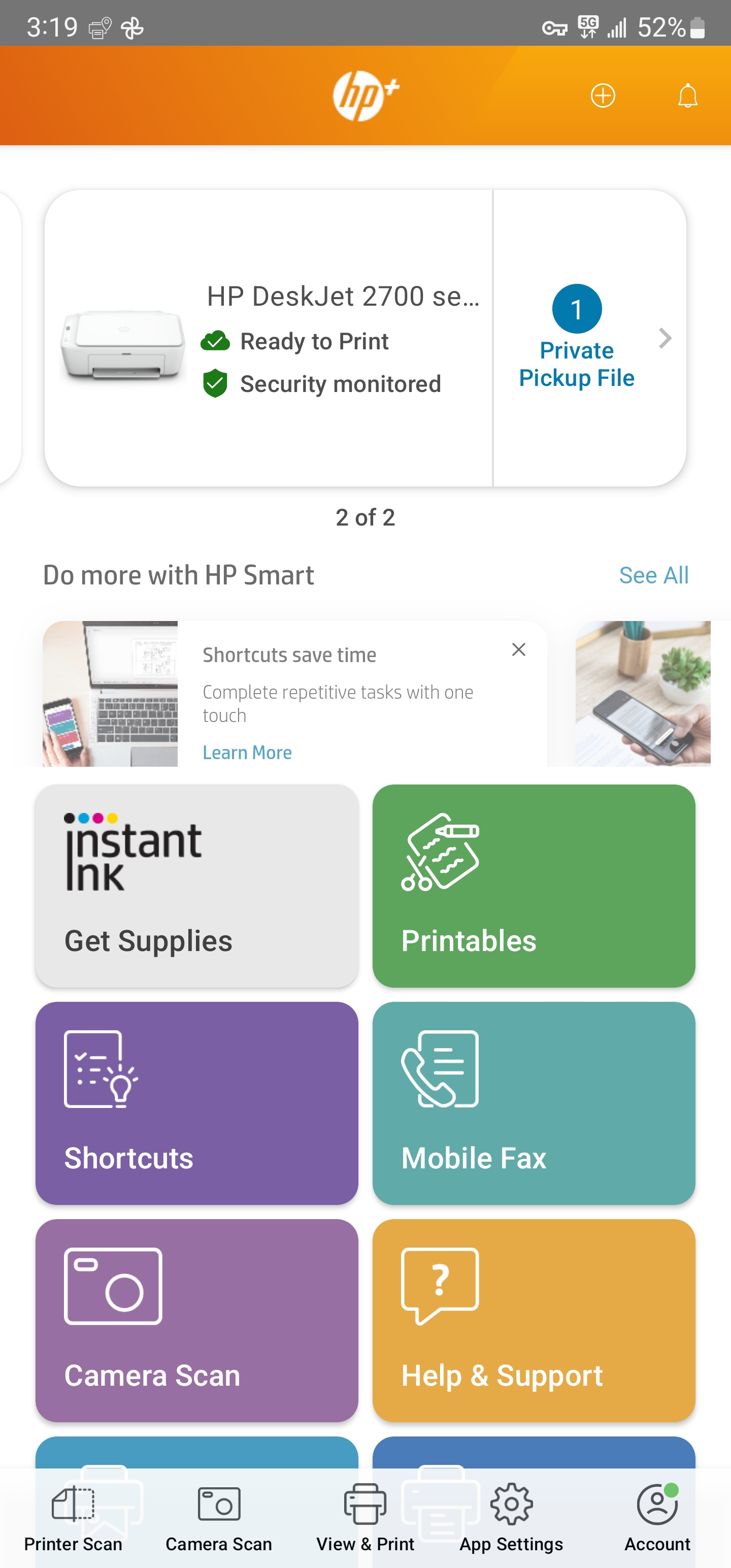Open the Help & Support tile
Viewport: 731px width, 1568px height.
[533, 1320]
